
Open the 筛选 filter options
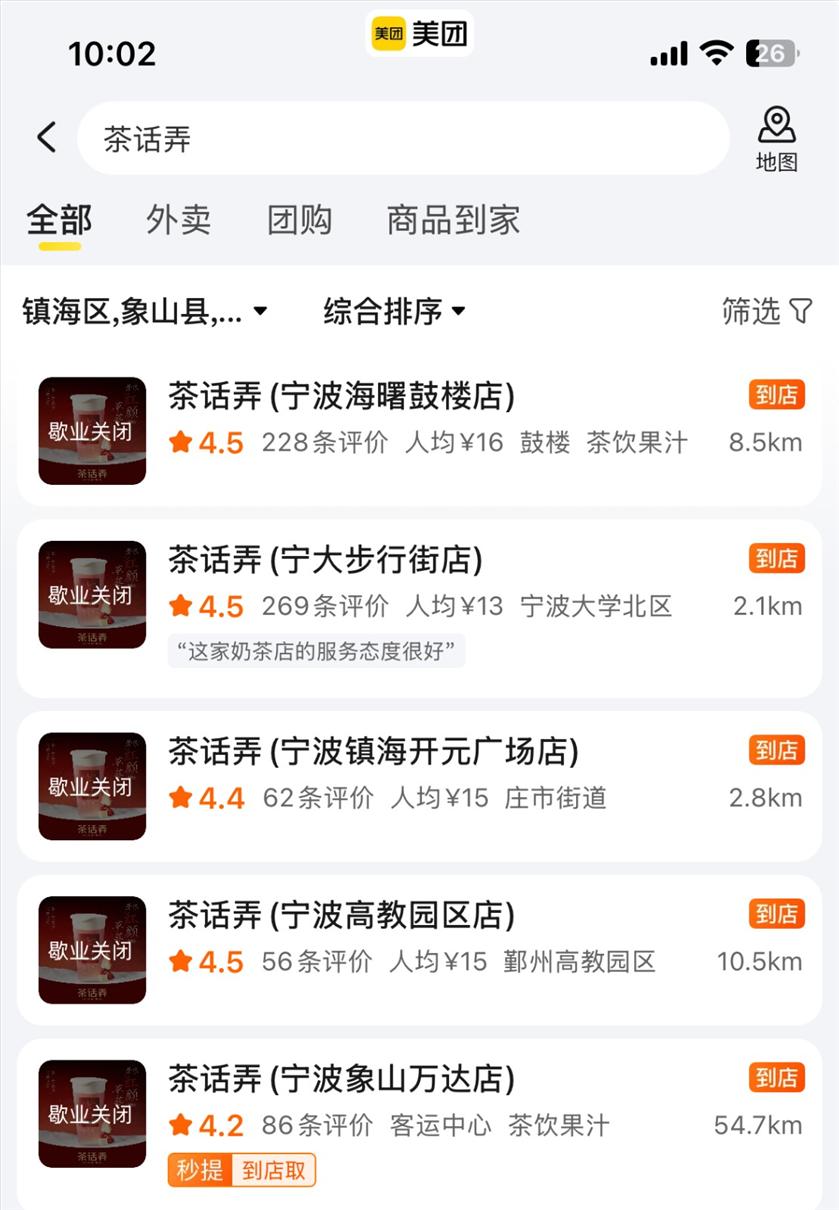point(767,312)
